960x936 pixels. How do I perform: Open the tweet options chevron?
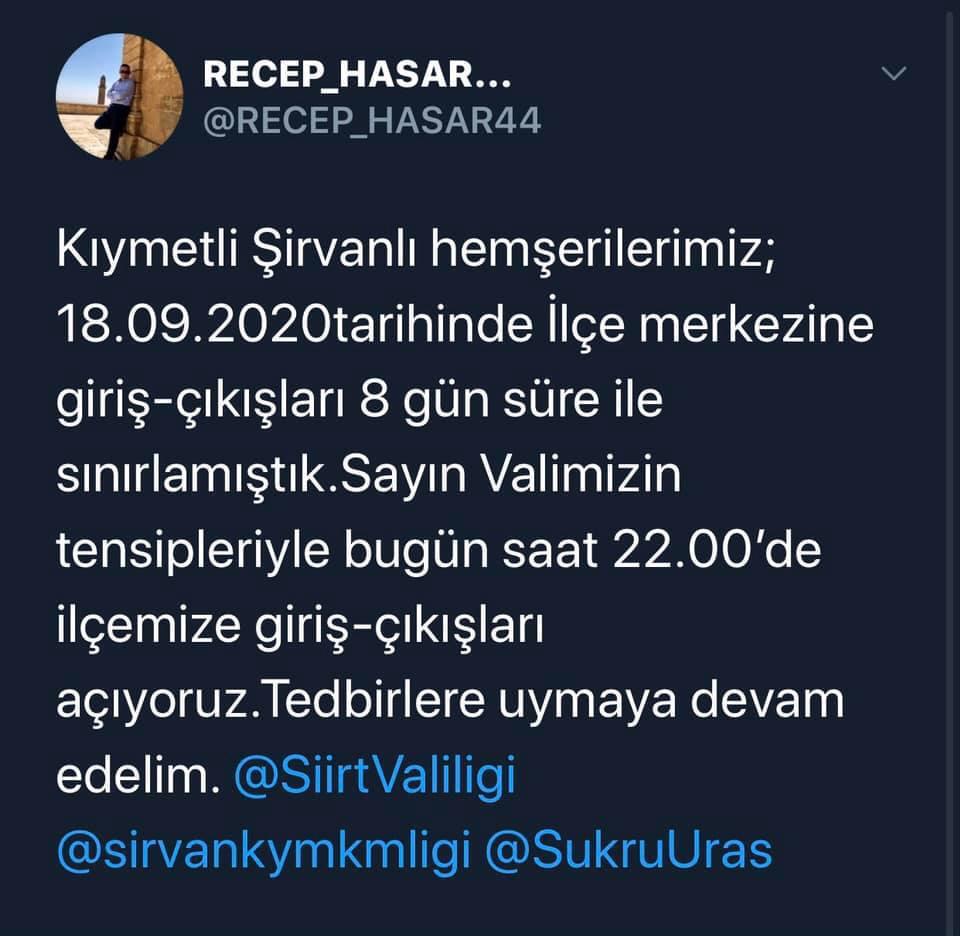pyautogui.click(x=893, y=74)
